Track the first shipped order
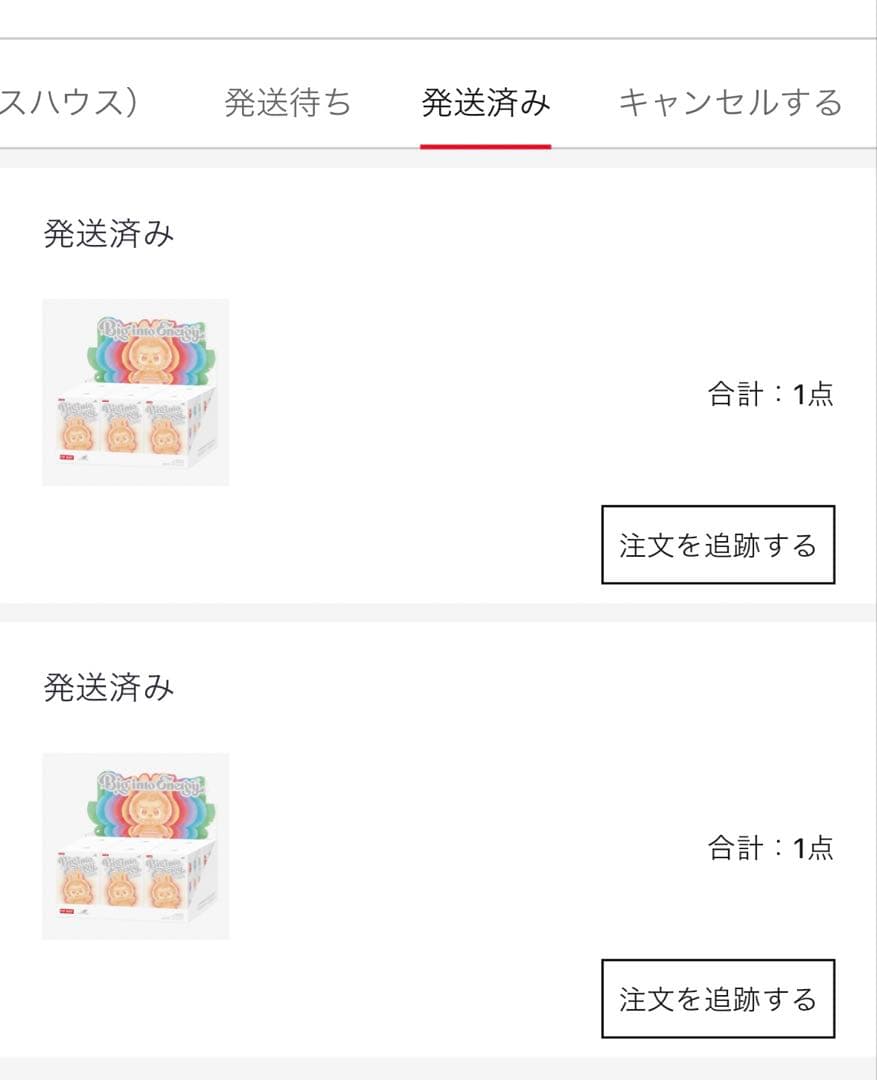Screen dimensions: 877x1080 click(718, 547)
